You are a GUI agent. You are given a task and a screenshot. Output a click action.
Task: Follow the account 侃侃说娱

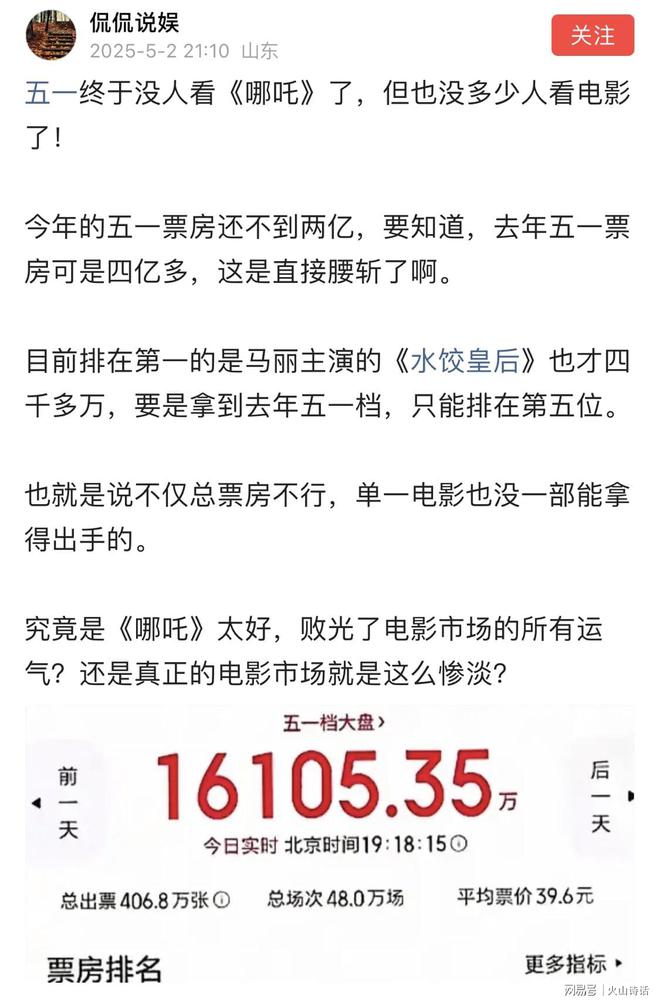coord(593,35)
